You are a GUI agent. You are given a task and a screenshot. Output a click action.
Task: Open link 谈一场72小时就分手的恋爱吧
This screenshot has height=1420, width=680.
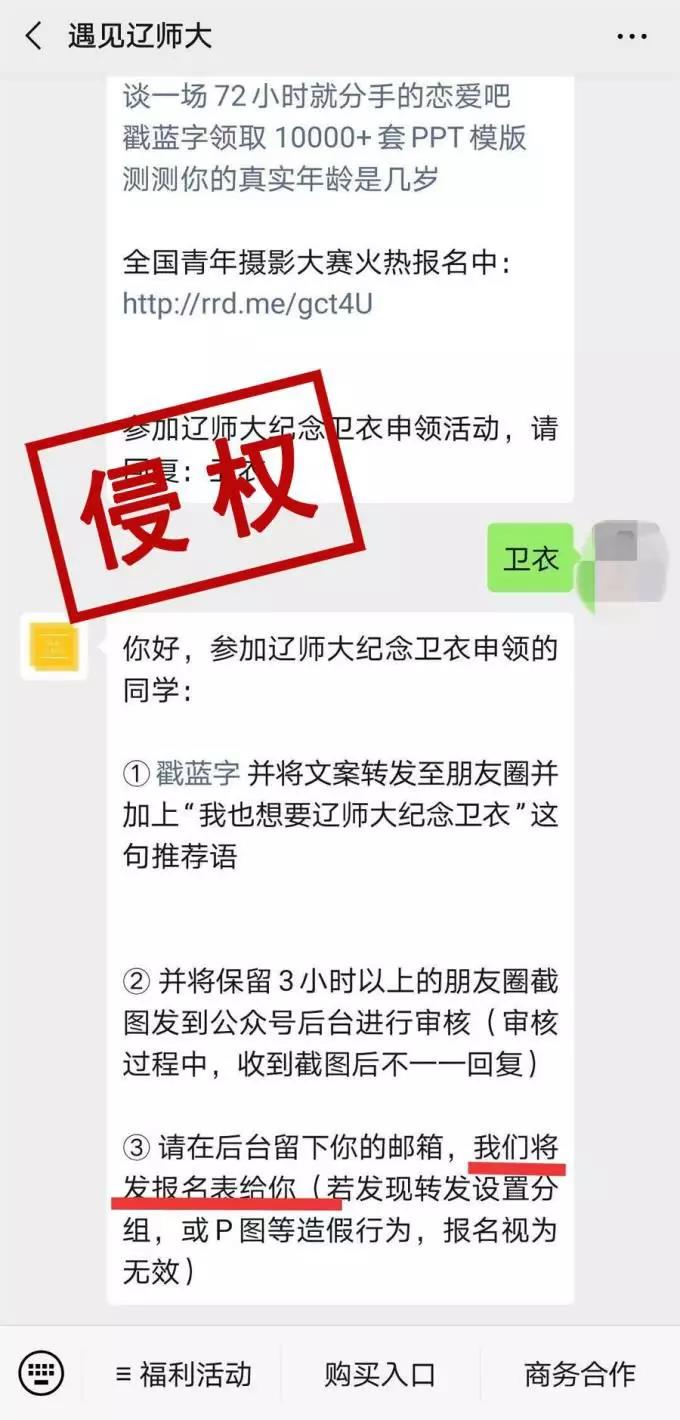tap(316, 97)
